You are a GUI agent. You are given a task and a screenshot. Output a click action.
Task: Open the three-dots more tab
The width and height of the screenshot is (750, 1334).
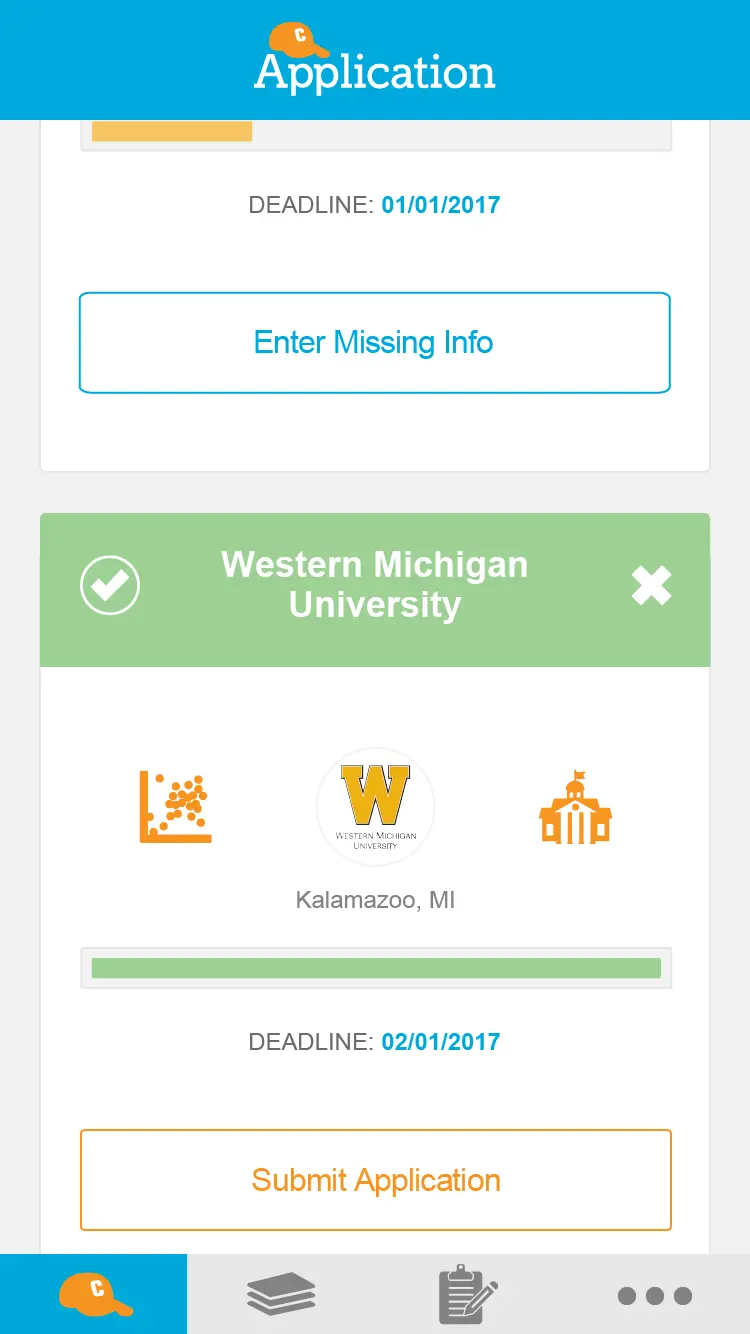[655, 1295]
